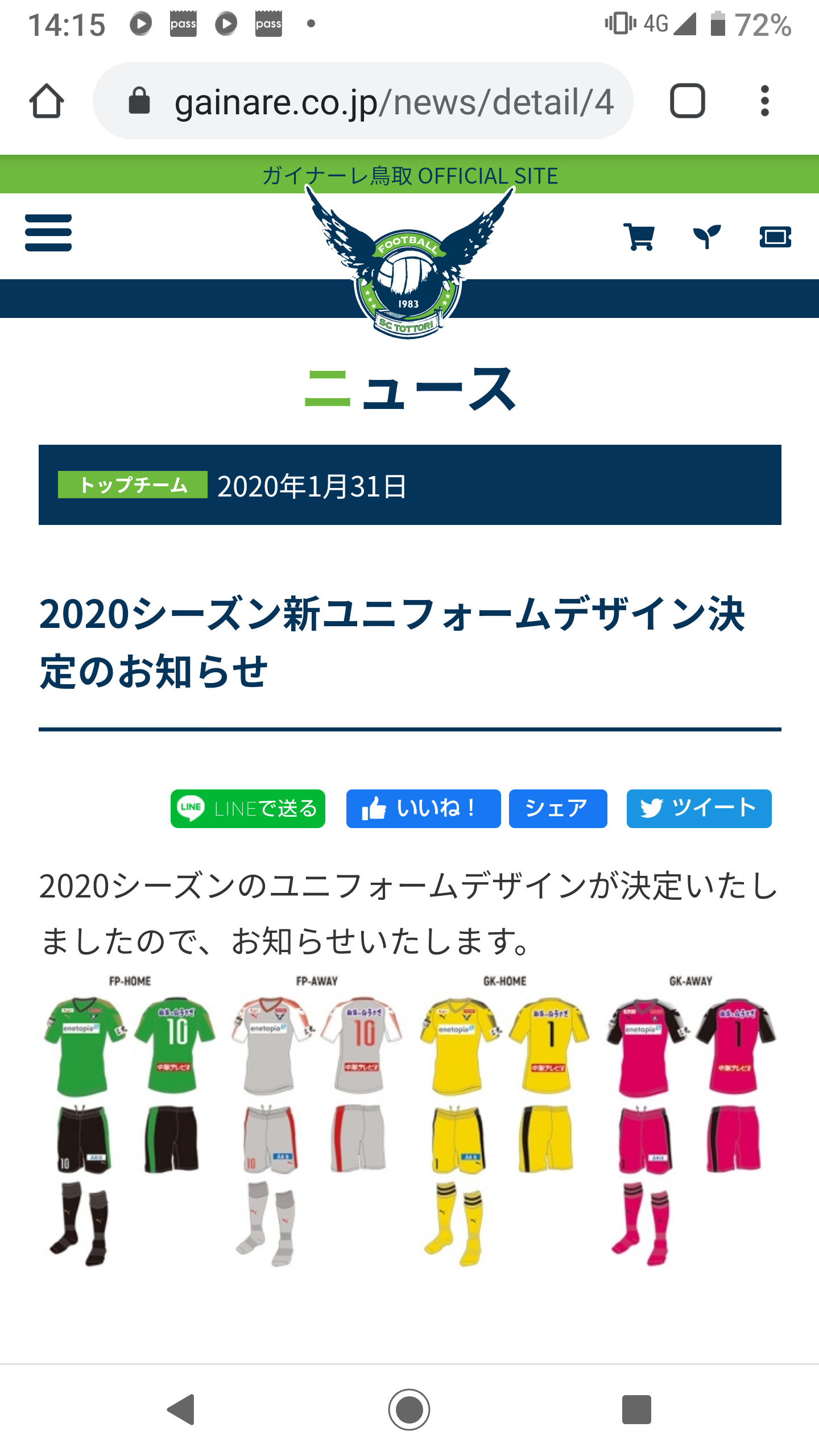Image resolution: width=819 pixels, height=1456 pixels.
Task: Open the uniform design image
Action: coord(409,1120)
